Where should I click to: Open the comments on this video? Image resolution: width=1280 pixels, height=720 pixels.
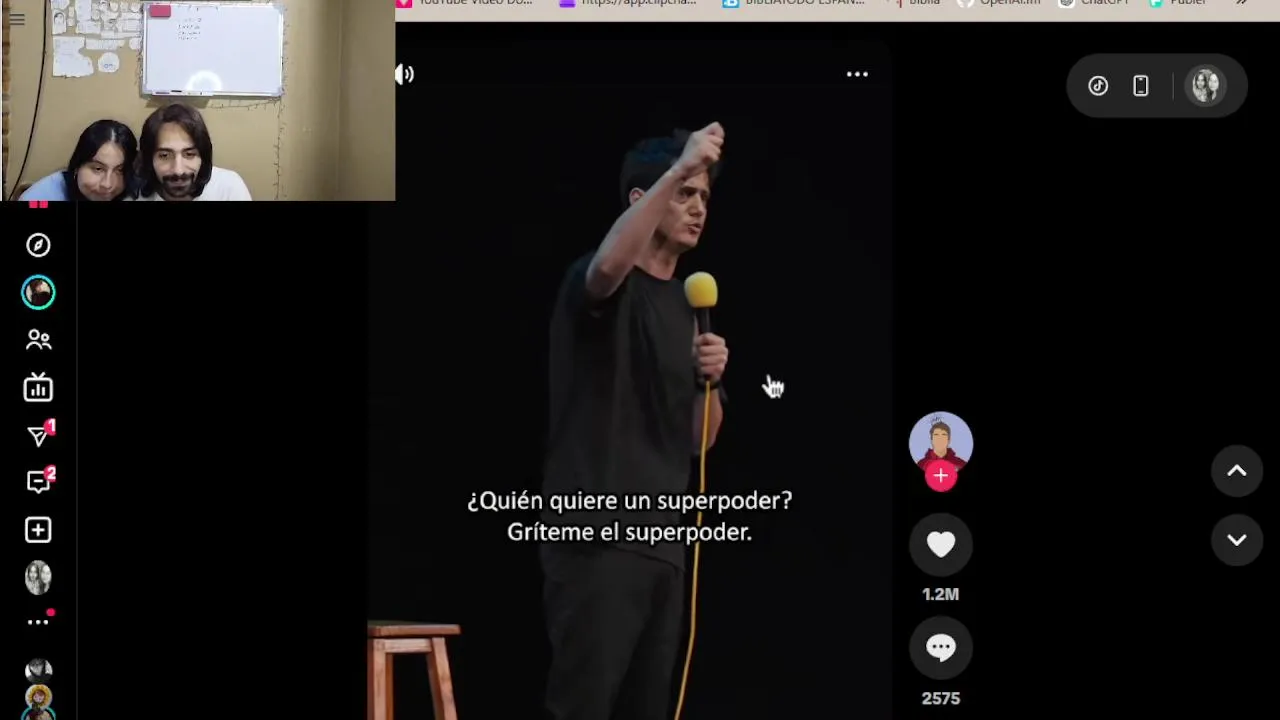[x=940, y=648]
